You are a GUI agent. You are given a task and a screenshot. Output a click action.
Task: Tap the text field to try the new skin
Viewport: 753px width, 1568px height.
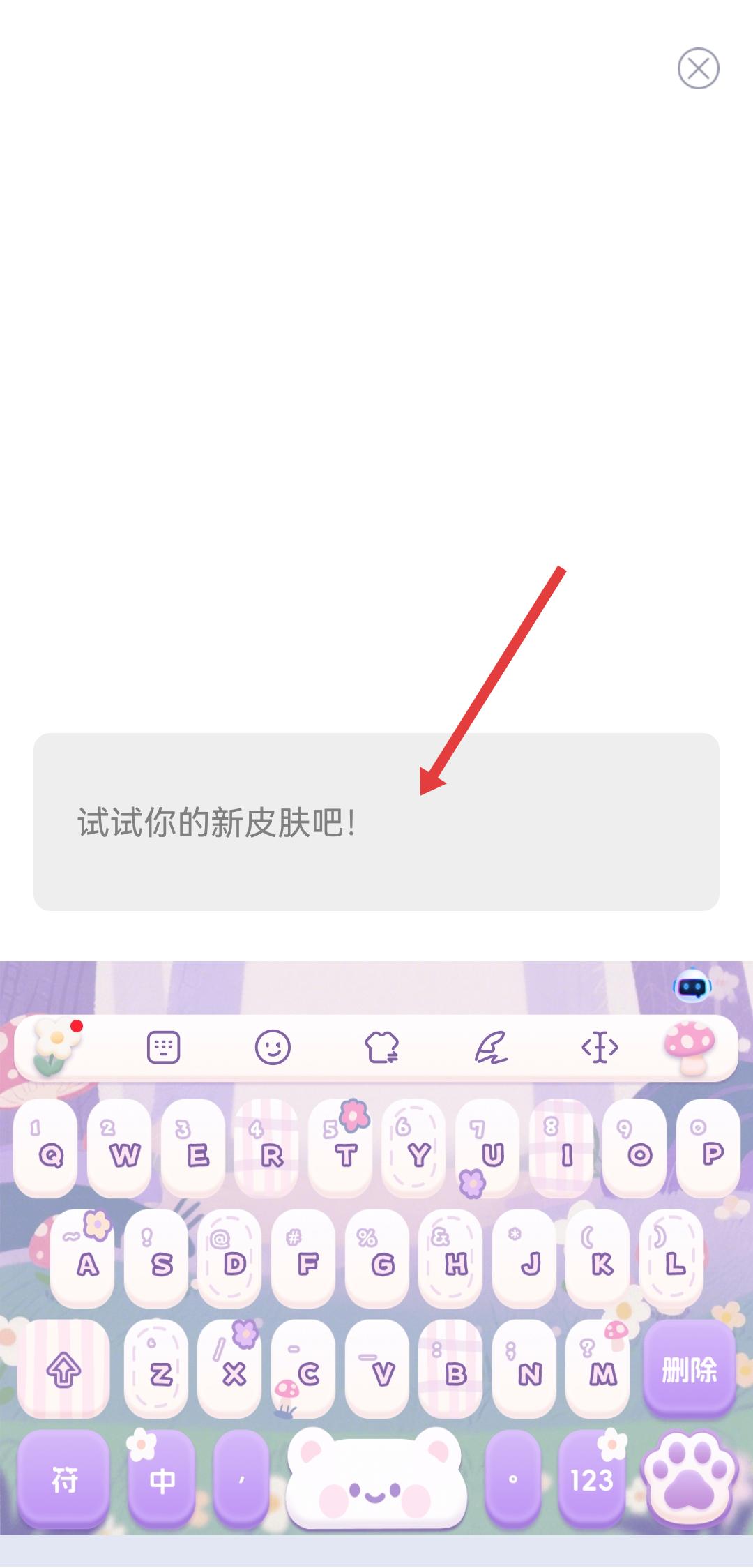tap(376, 822)
